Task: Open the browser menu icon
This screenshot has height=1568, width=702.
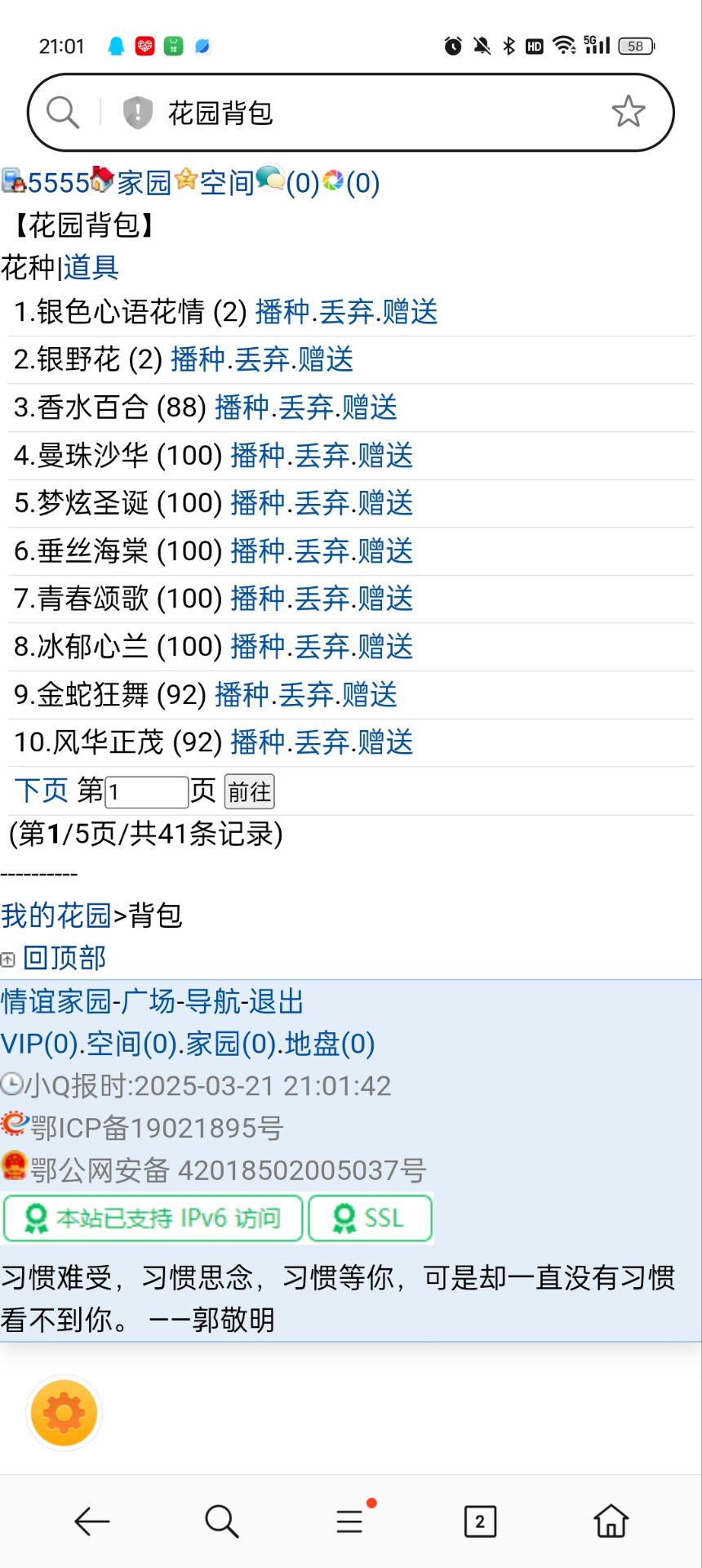Action: coord(350,1521)
